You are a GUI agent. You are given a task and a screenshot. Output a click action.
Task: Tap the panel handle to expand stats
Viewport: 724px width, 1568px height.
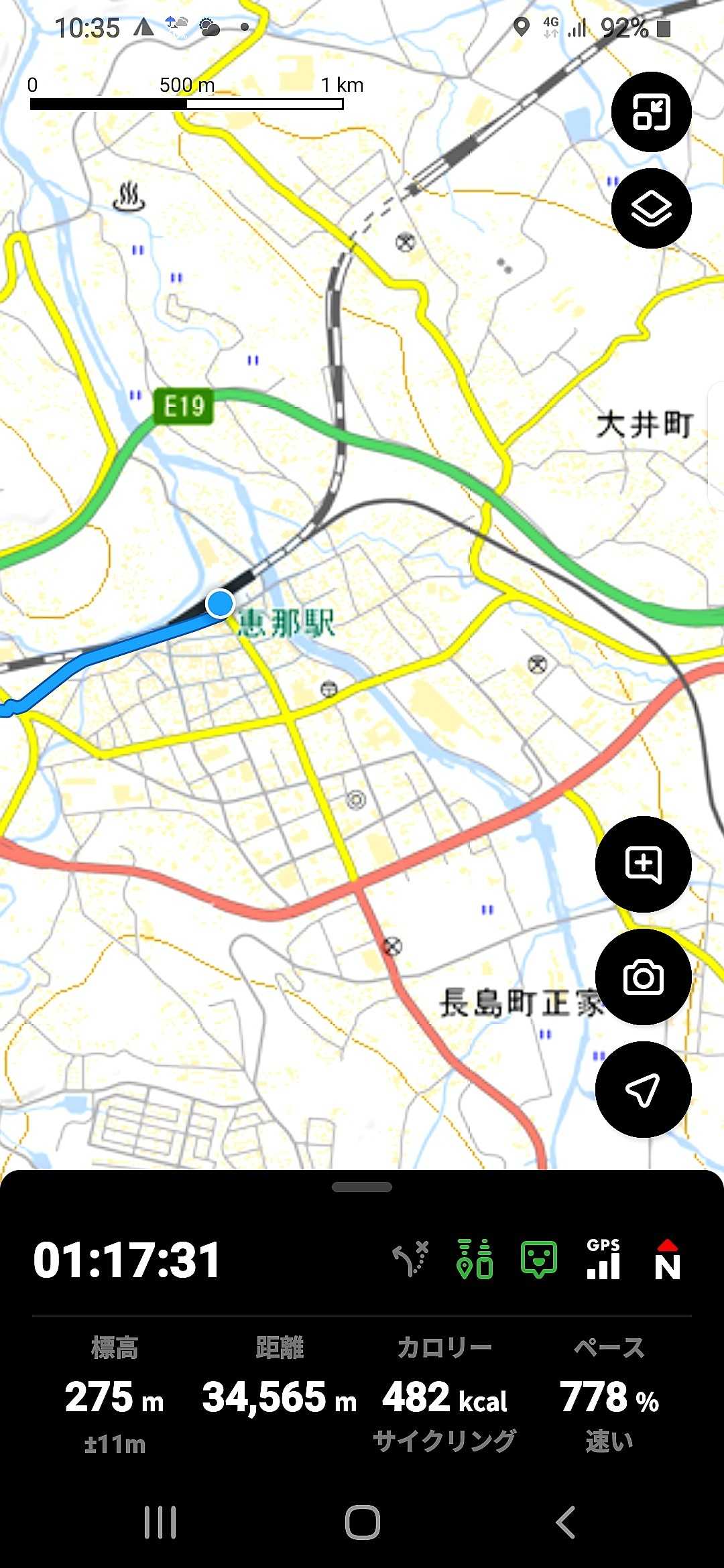click(x=362, y=1187)
